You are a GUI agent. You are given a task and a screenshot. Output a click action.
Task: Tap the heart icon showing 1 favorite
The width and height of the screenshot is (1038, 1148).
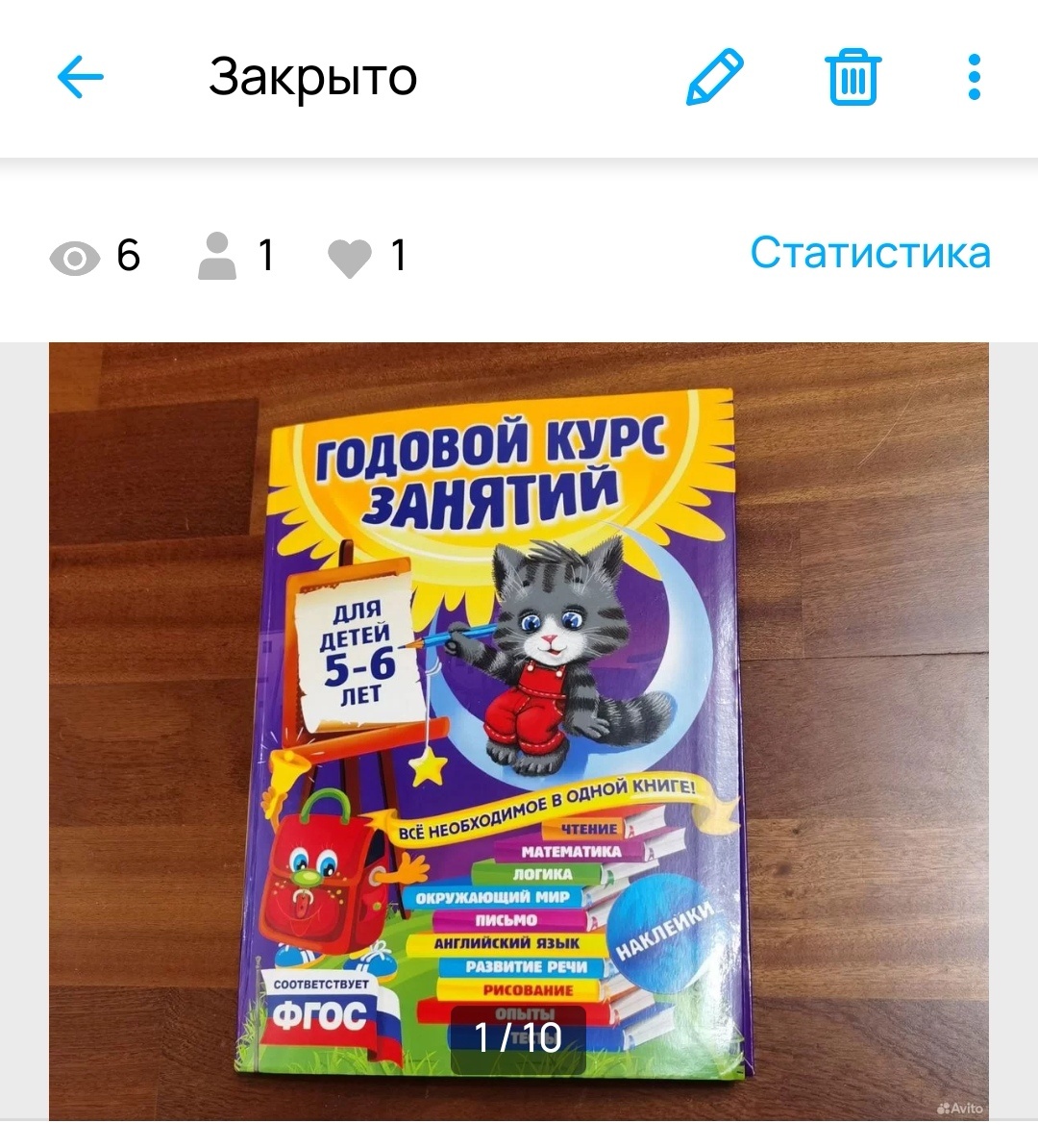352,255
